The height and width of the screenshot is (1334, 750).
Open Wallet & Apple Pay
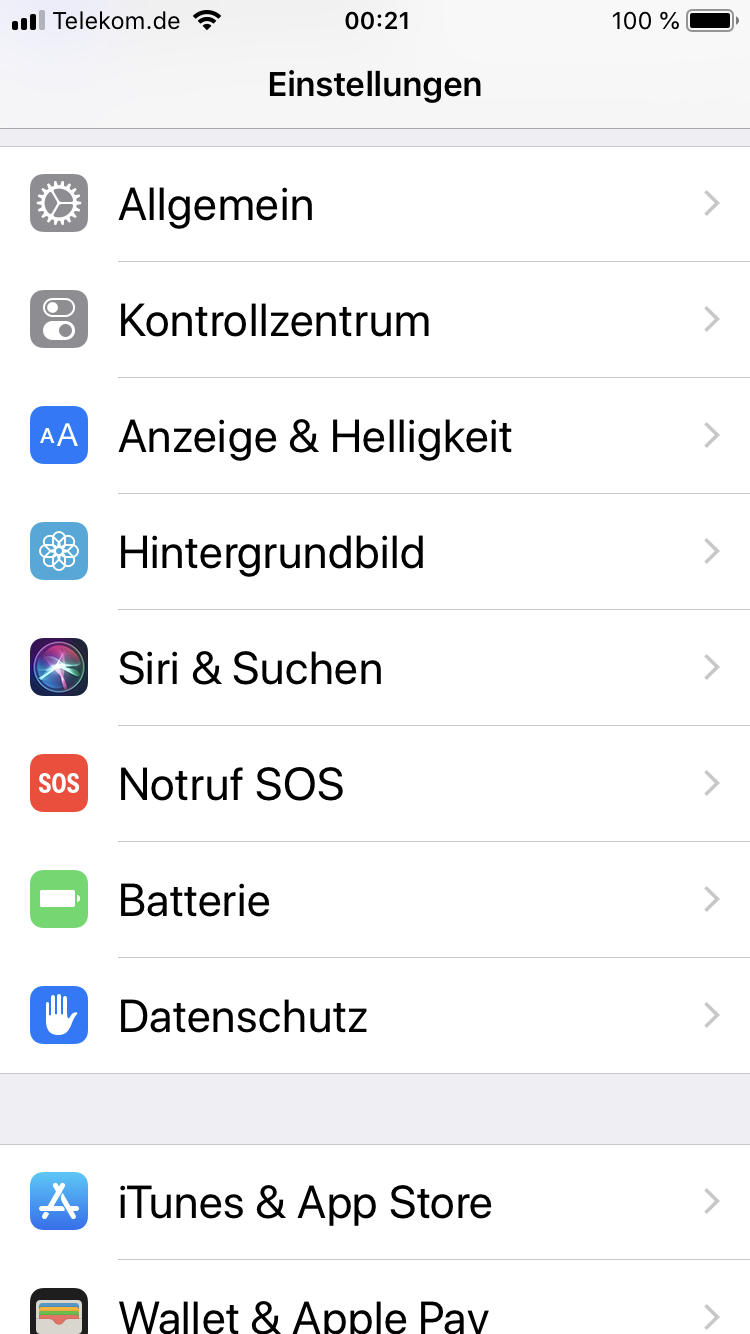[375, 1310]
